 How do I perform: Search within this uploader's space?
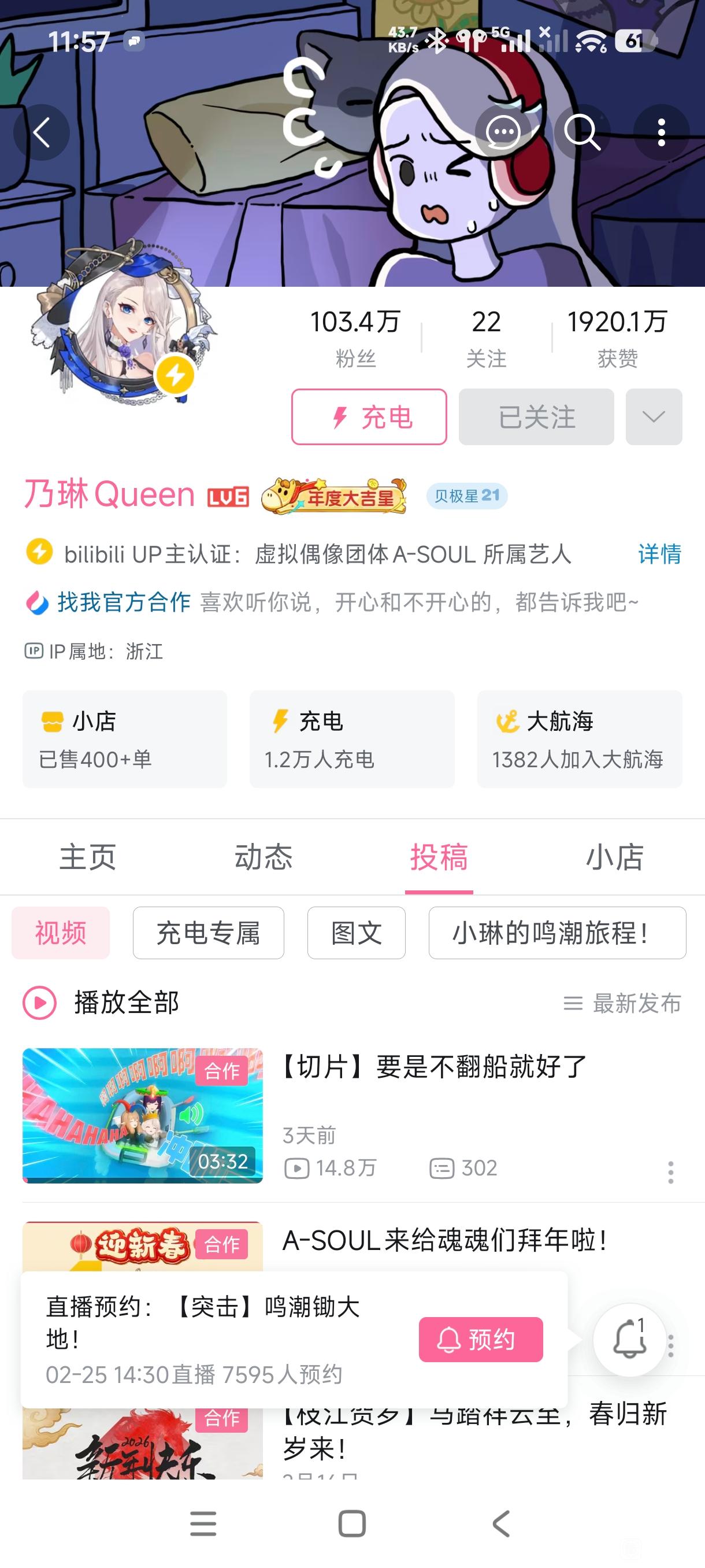[581, 133]
